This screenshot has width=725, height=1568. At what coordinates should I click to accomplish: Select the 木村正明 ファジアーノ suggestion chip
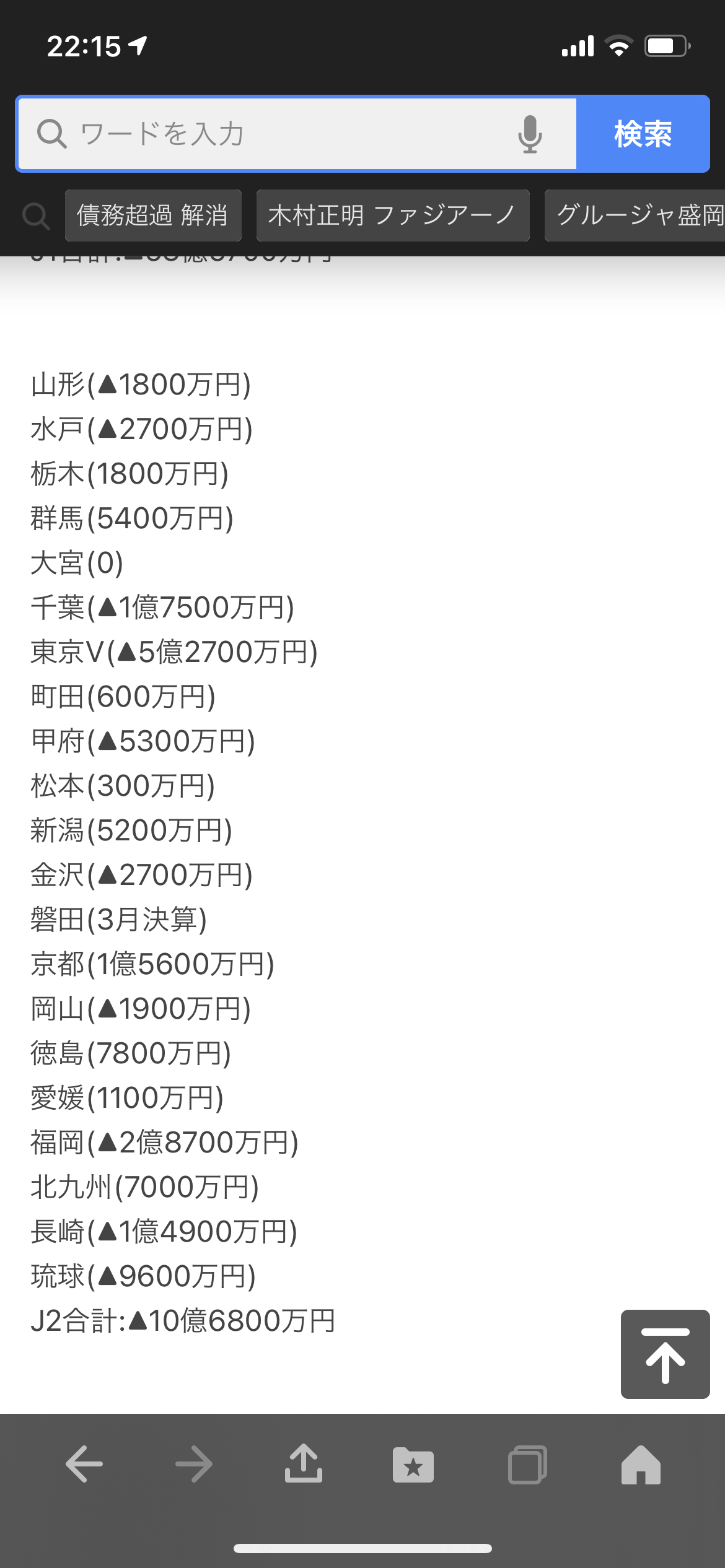[x=392, y=216]
